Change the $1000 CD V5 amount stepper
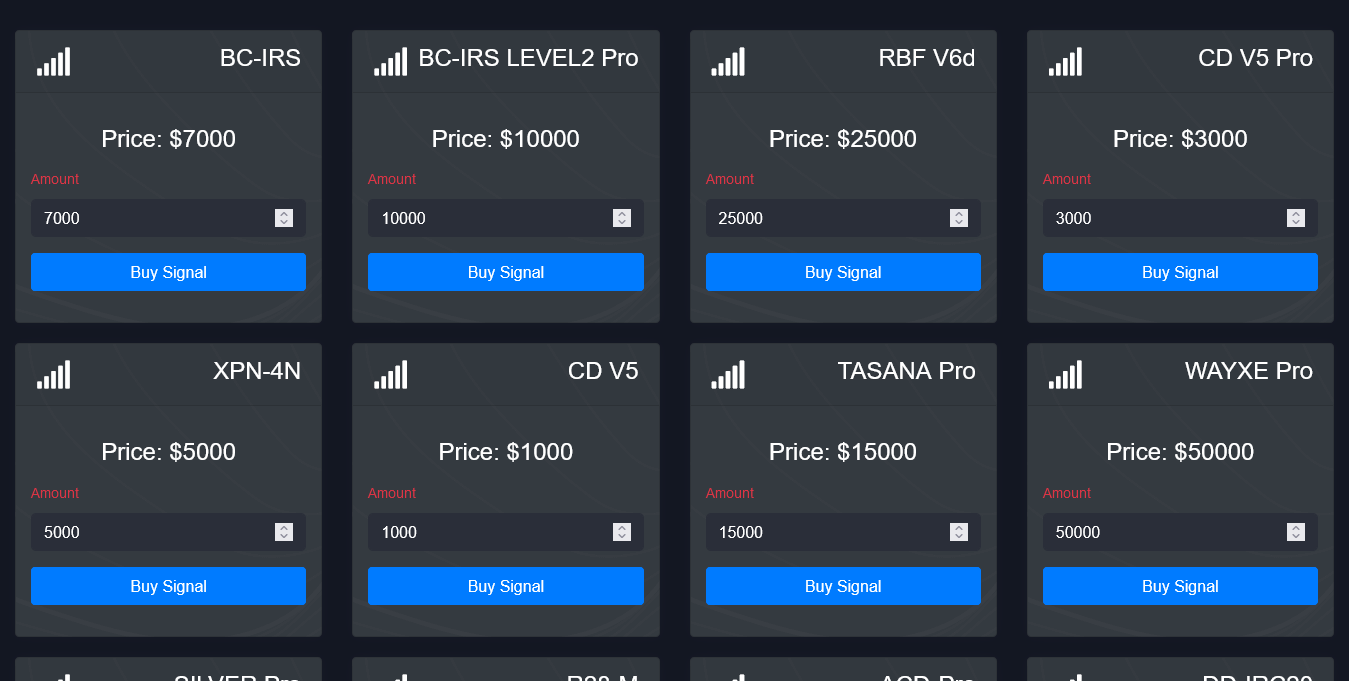1349x681 pixels. (622, 532)
